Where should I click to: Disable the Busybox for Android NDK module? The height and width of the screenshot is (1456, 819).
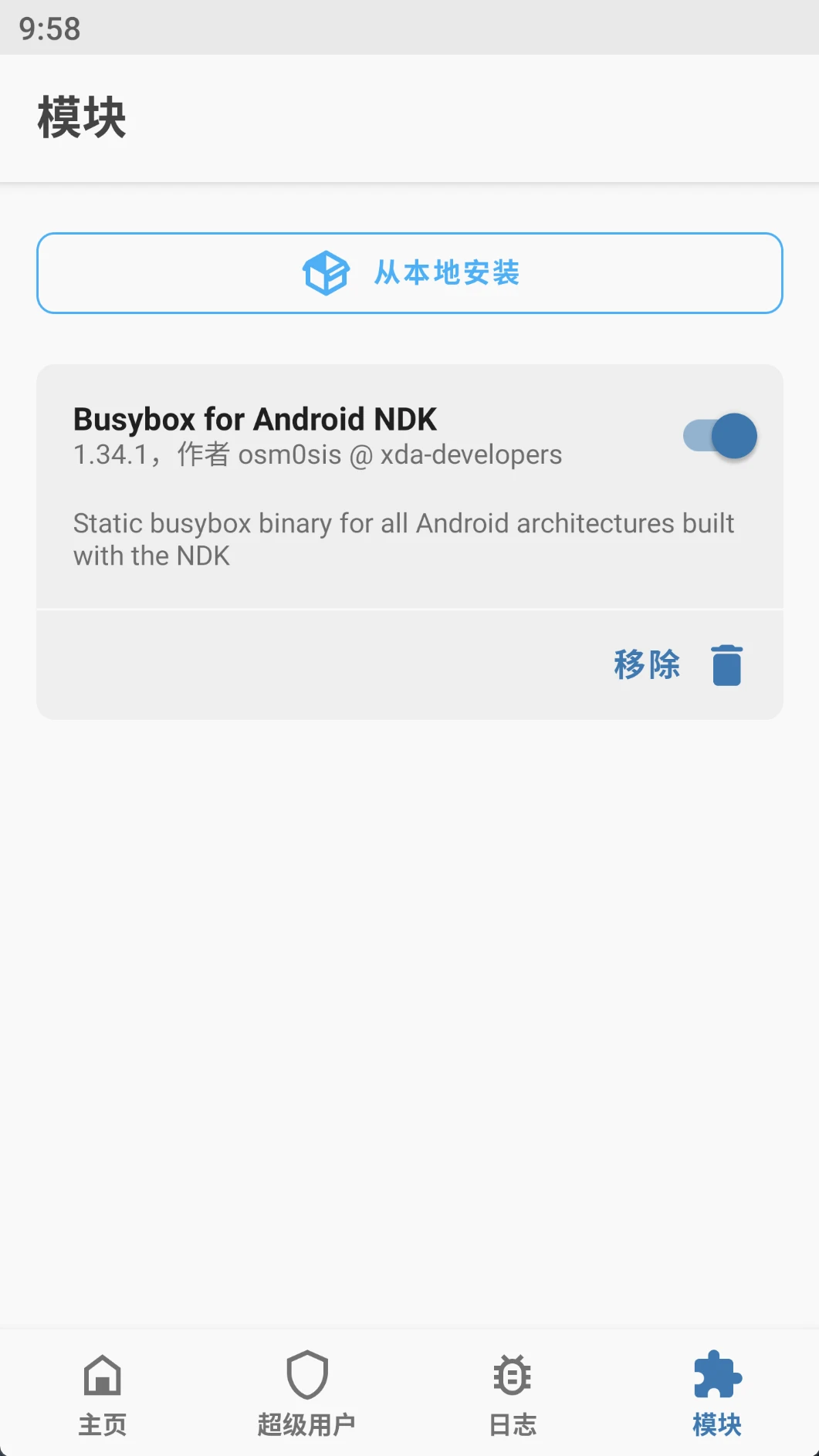[719, 436]
